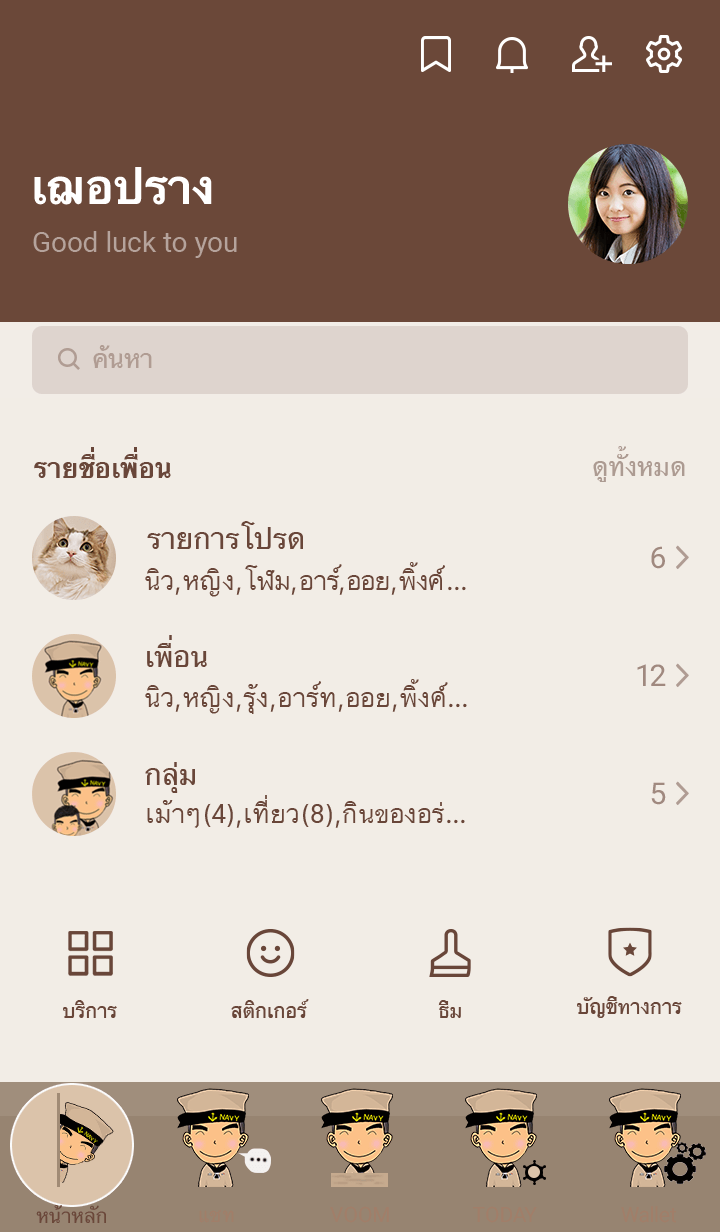
Task: Open the notifications bell
Action: (x=512, y=54)
